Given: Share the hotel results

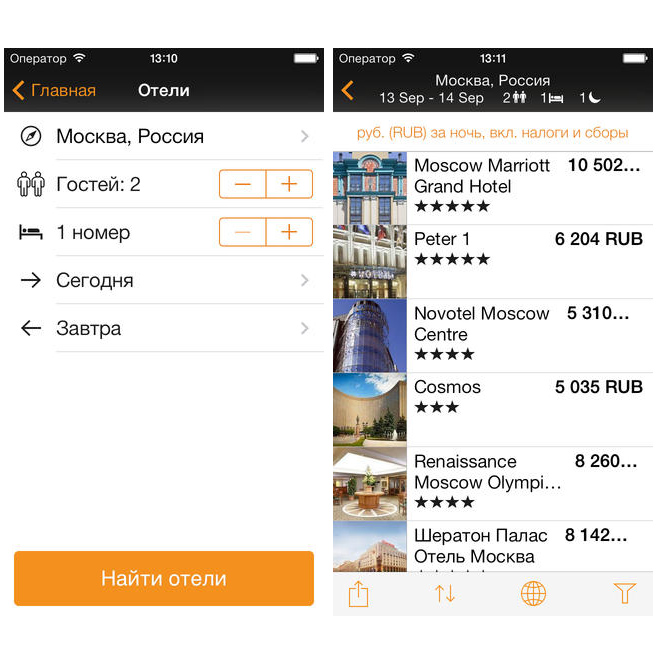Looking at the screenshot, I should click(x=359, y=593).
